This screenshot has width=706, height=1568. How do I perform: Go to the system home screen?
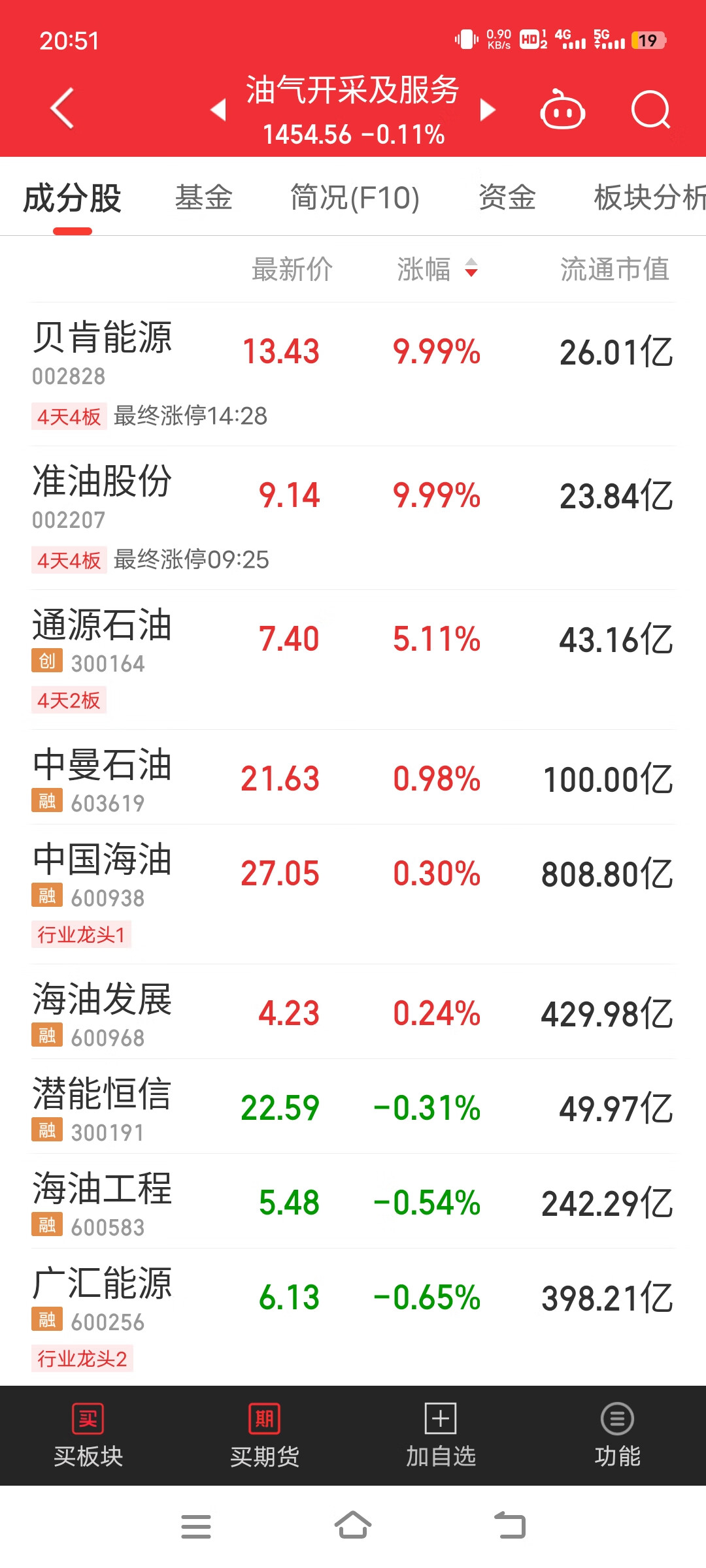pos(353,1526)
